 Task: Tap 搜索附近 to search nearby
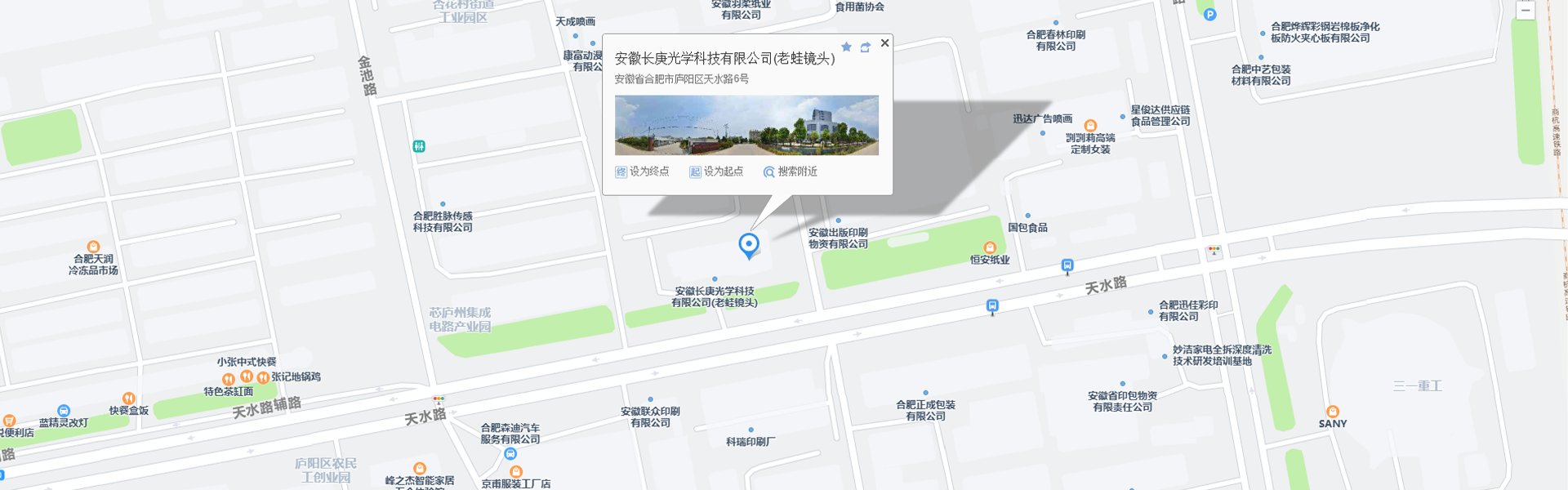coord(790,171)
